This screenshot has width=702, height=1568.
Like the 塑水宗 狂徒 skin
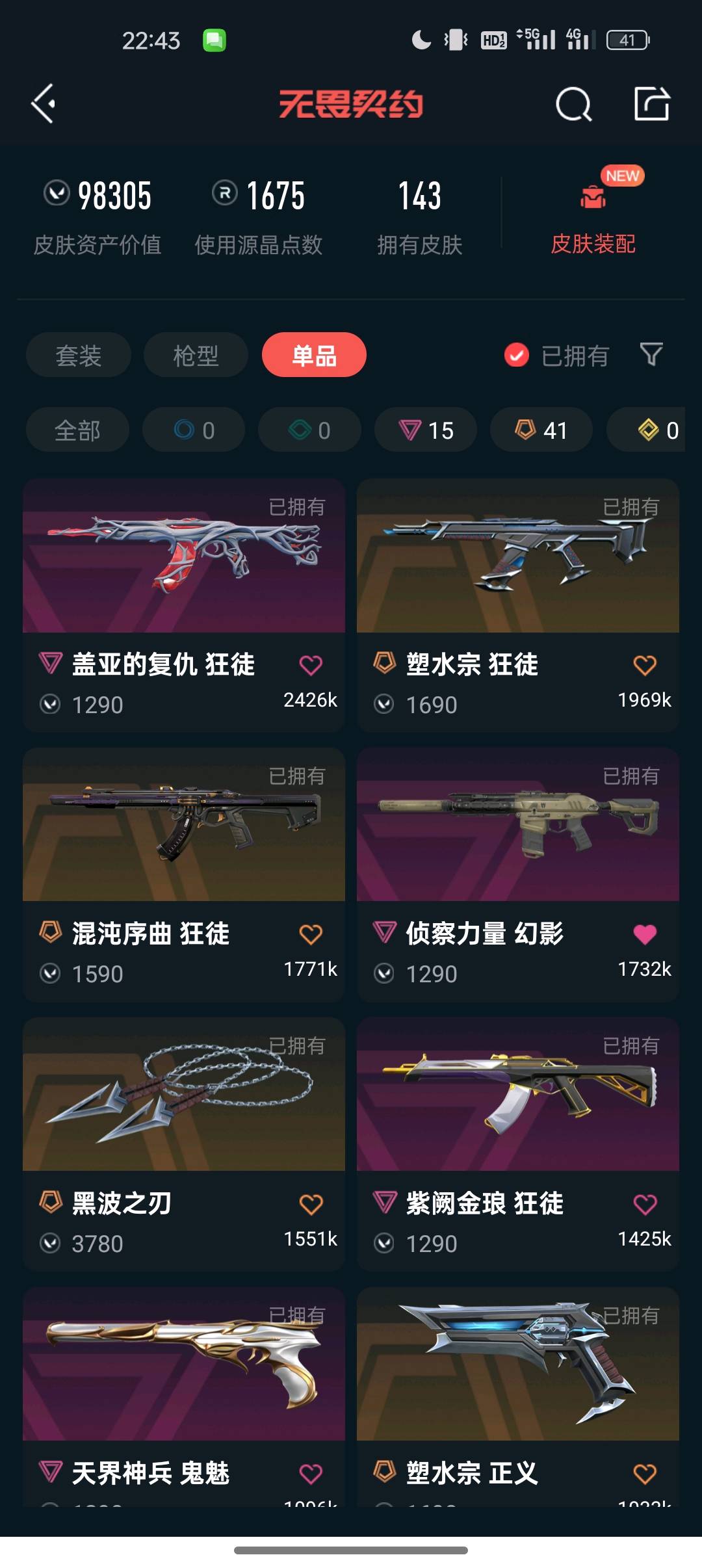[644, 665]
